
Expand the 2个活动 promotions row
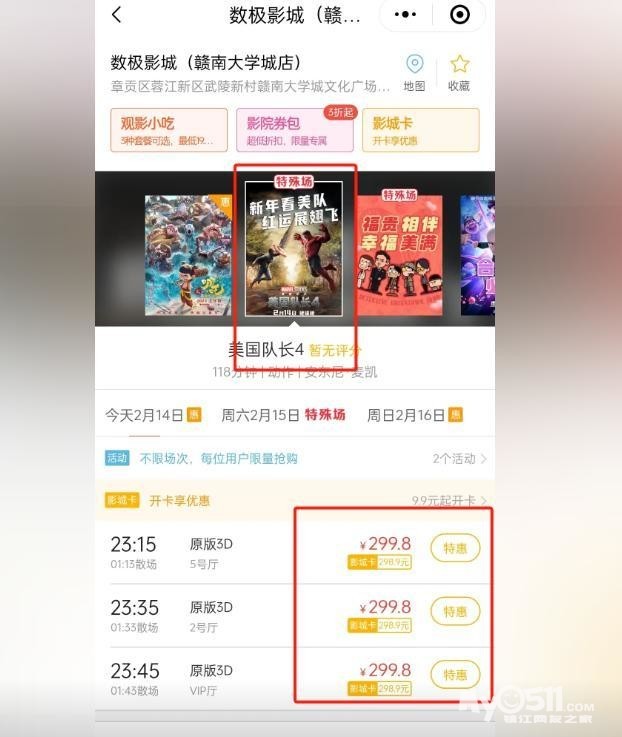tap(460, 459)
